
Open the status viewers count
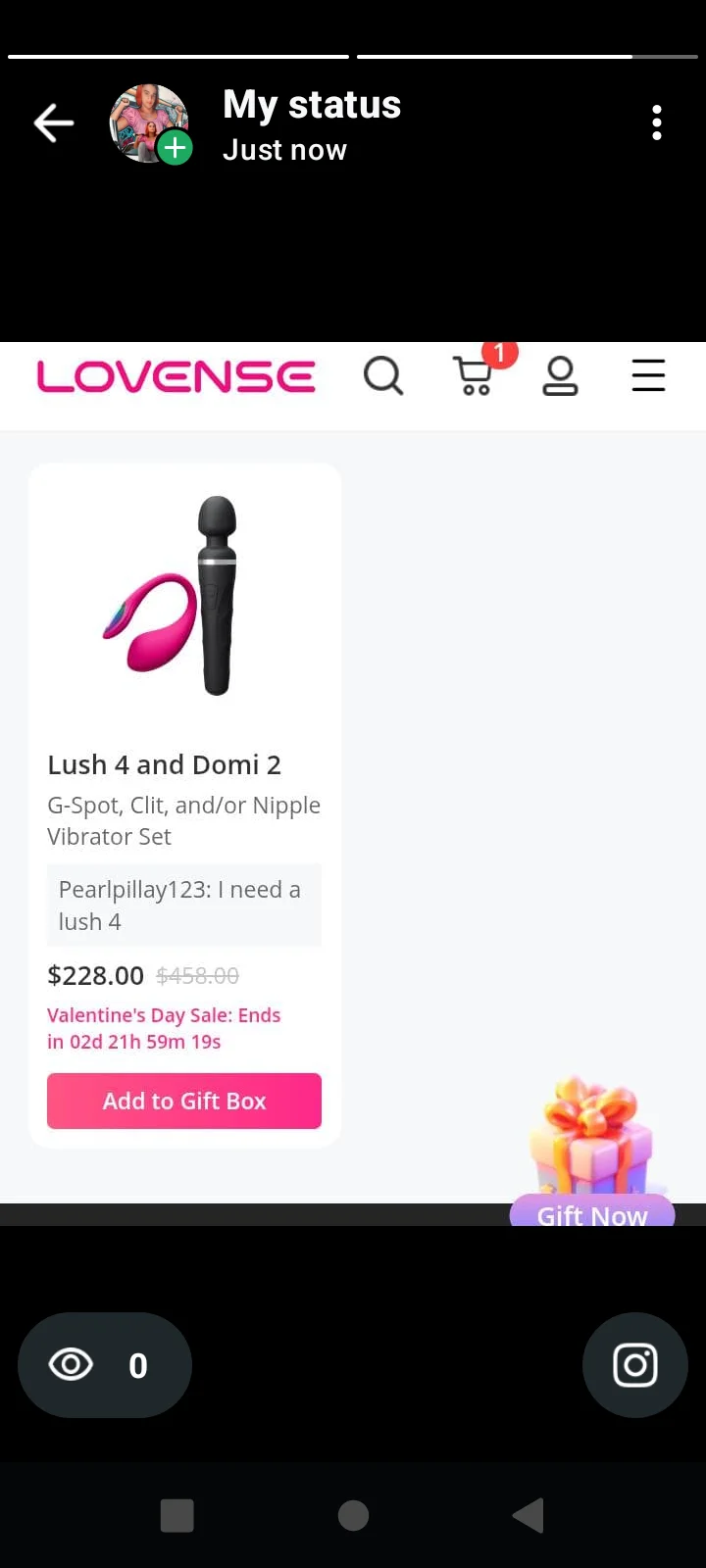click(104, 1364)
